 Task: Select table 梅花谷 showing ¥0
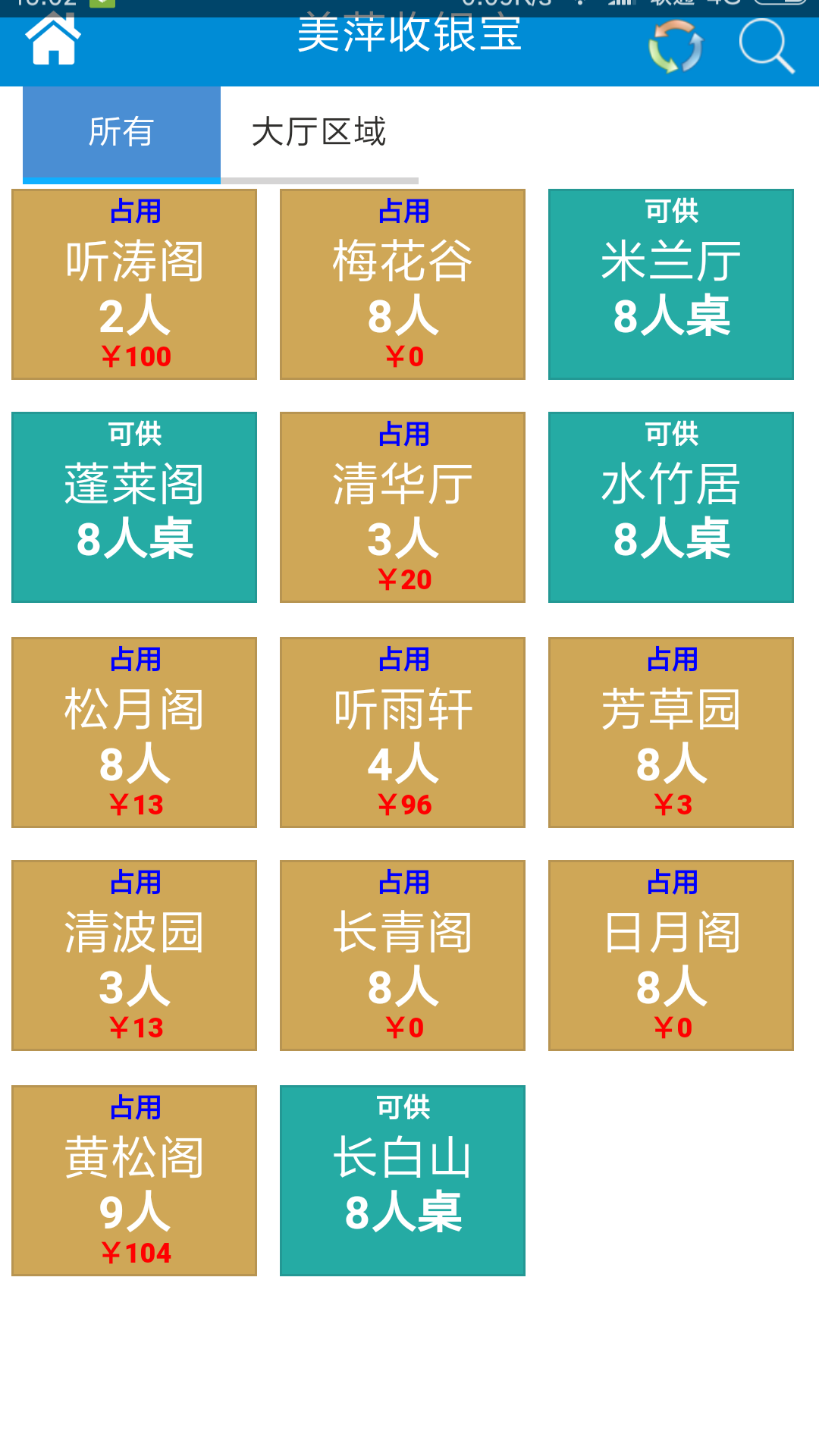click(x=402, y=284)
